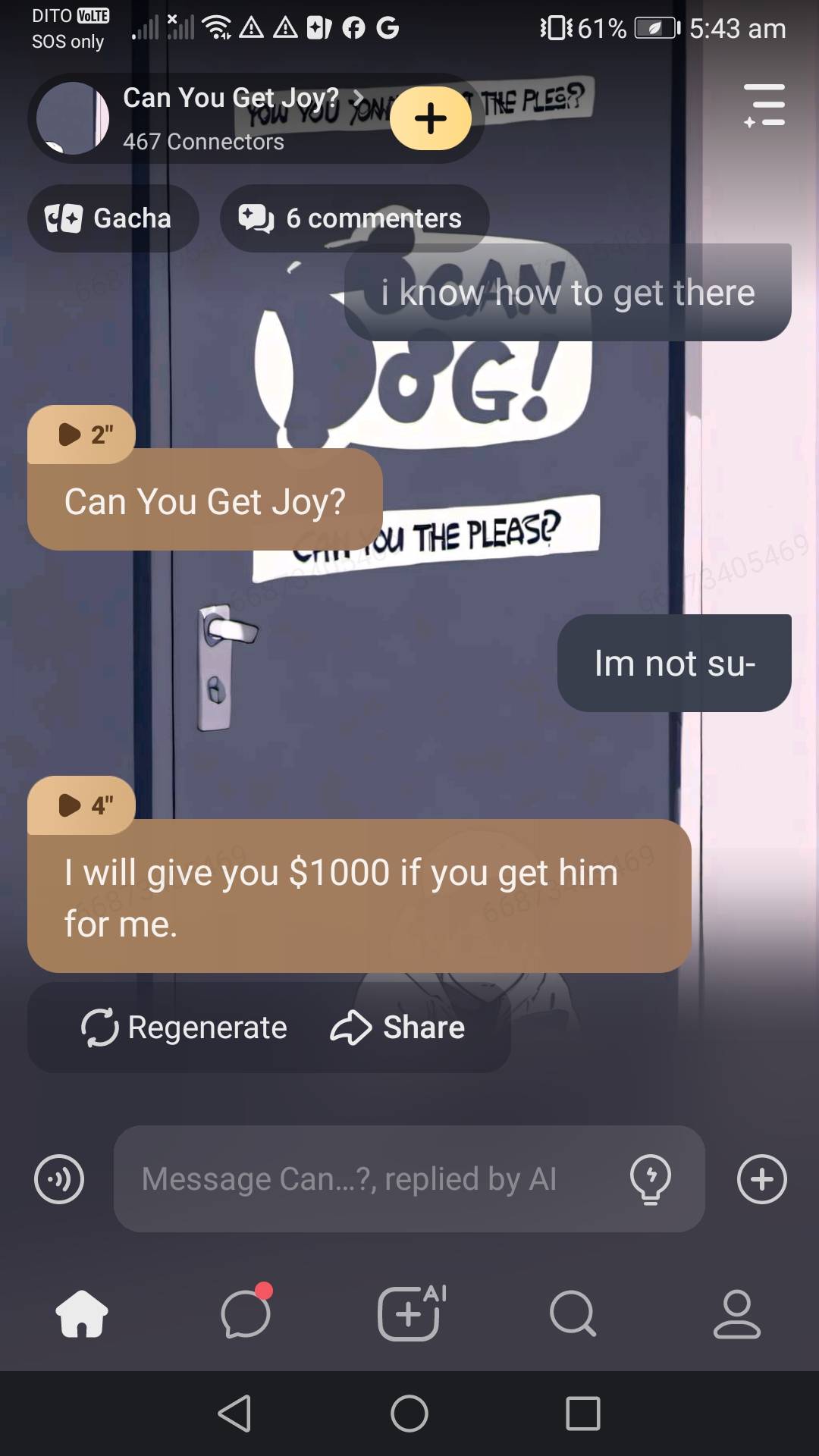Go to the Home tab

click(x=82, y=1313)
